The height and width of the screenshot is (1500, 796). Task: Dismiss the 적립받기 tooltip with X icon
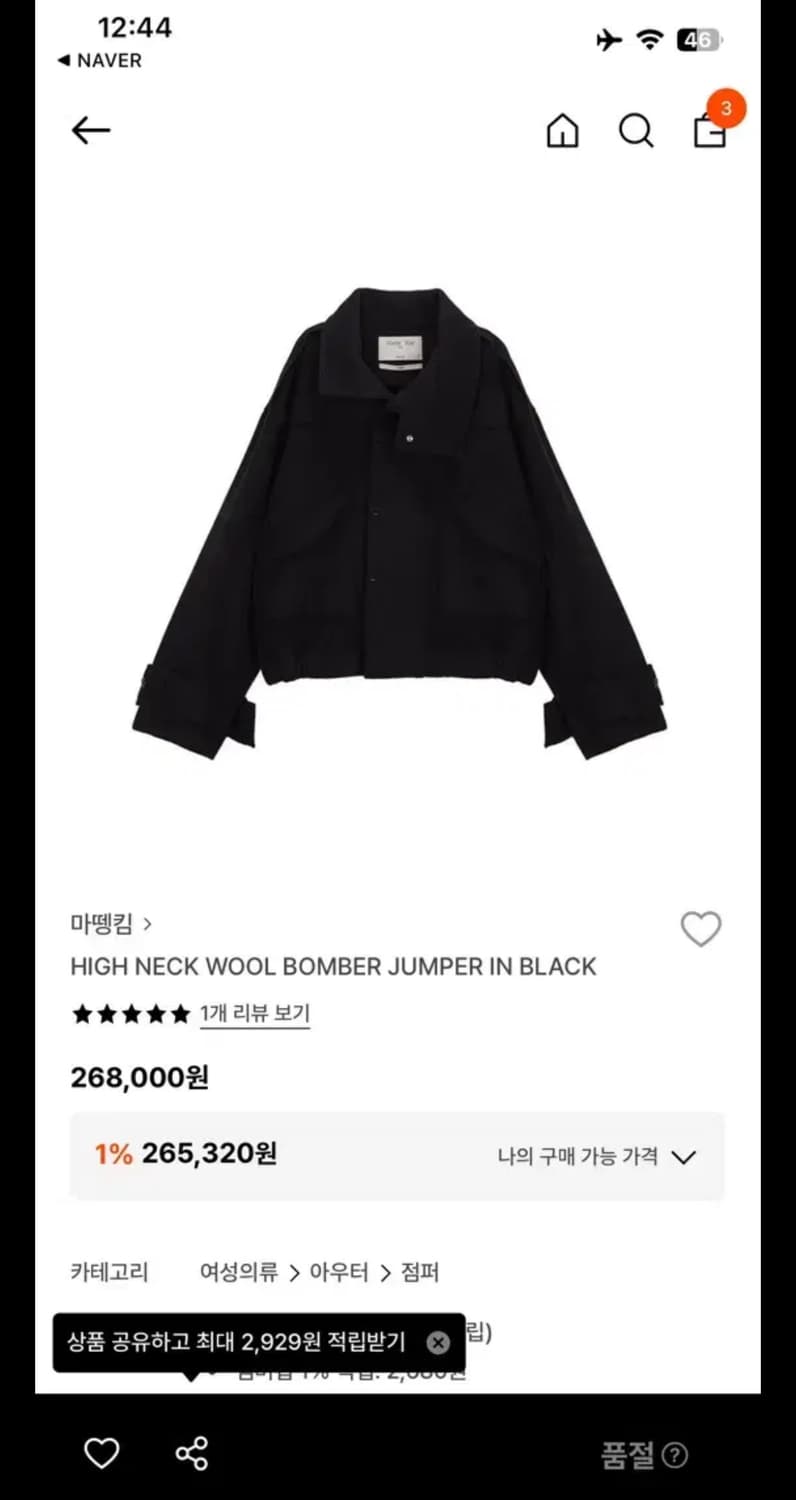pos(438,1343)
